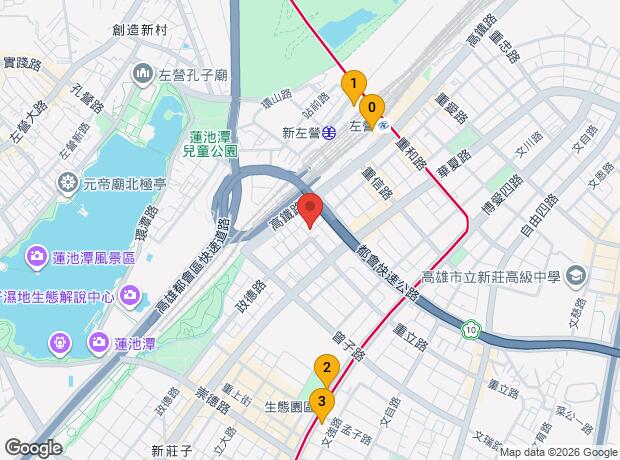Select the 元帝廟北極亭 temple icon
This screenshot has height=460, width=620.
(x=68, y=184)
